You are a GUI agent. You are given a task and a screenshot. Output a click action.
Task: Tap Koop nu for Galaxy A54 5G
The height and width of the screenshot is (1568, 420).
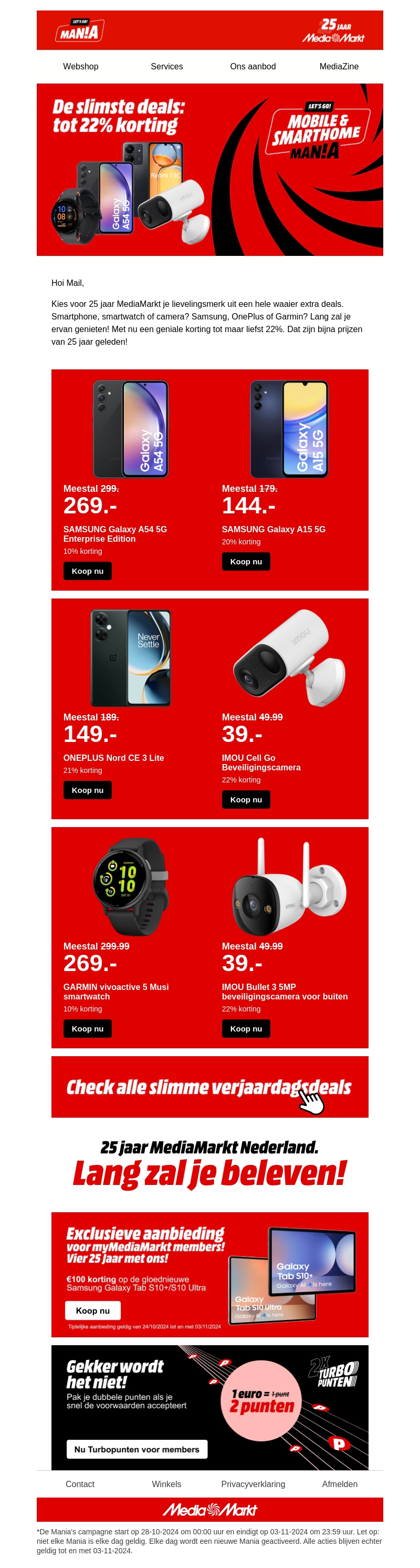tap(88, 571)
